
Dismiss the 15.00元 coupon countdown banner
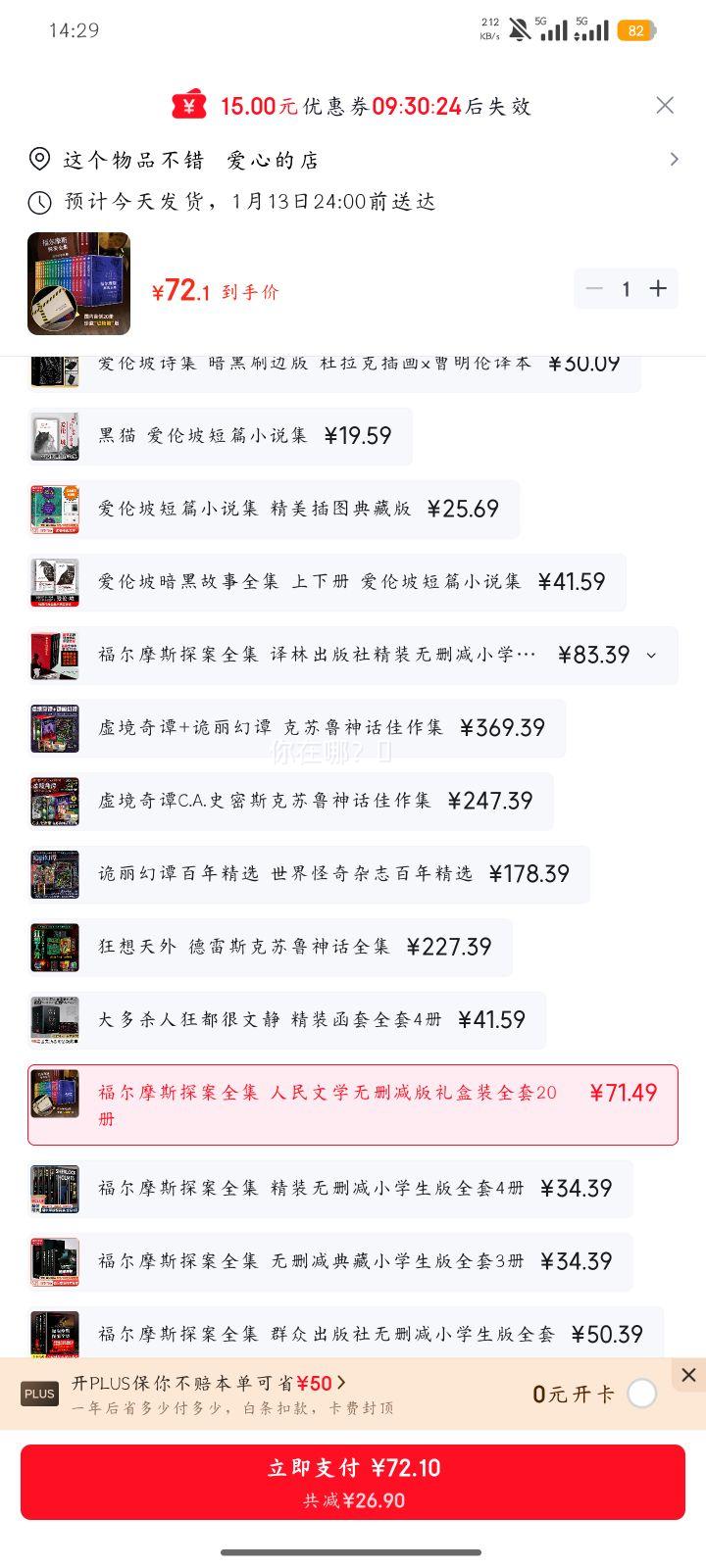tap(665, 105)
